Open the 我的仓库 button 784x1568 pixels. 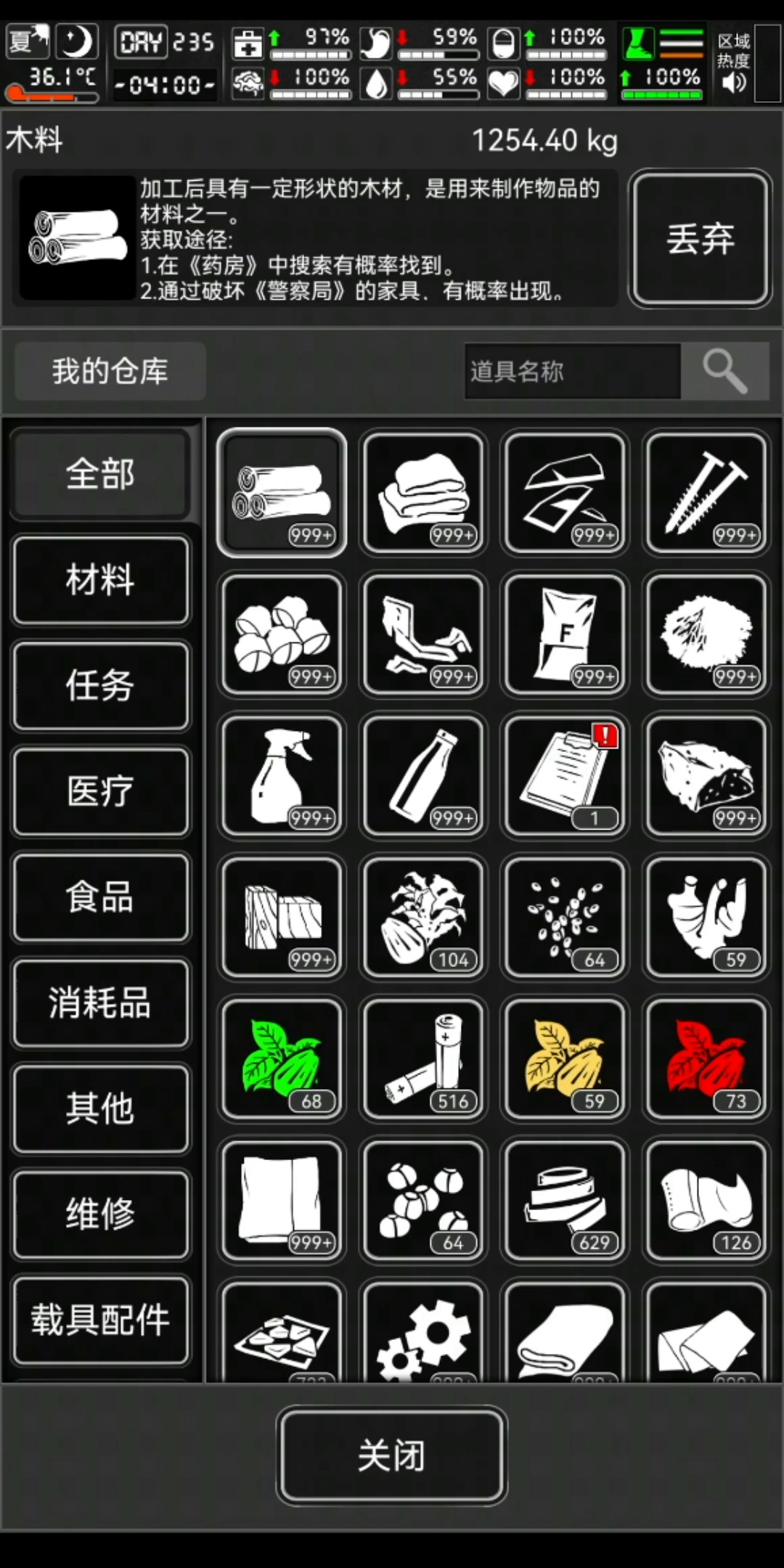[x=110, y=371]
